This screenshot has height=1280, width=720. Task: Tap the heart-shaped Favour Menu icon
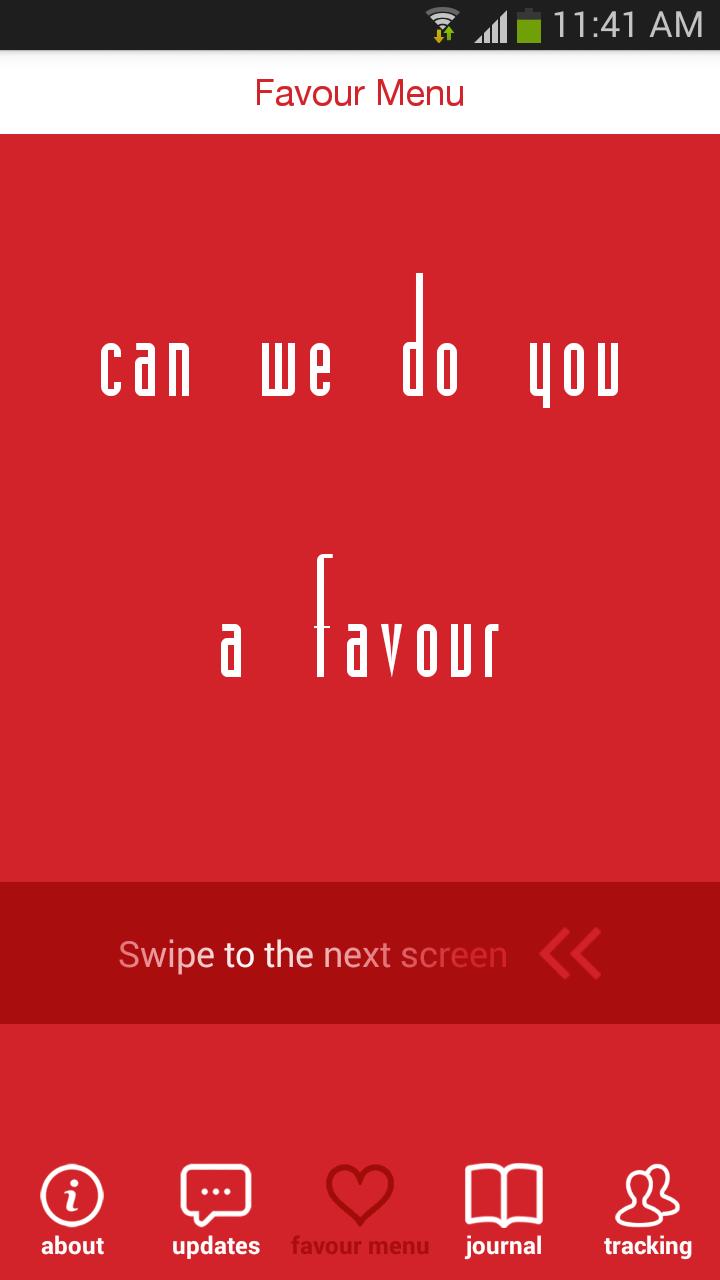pos(359,1195)
